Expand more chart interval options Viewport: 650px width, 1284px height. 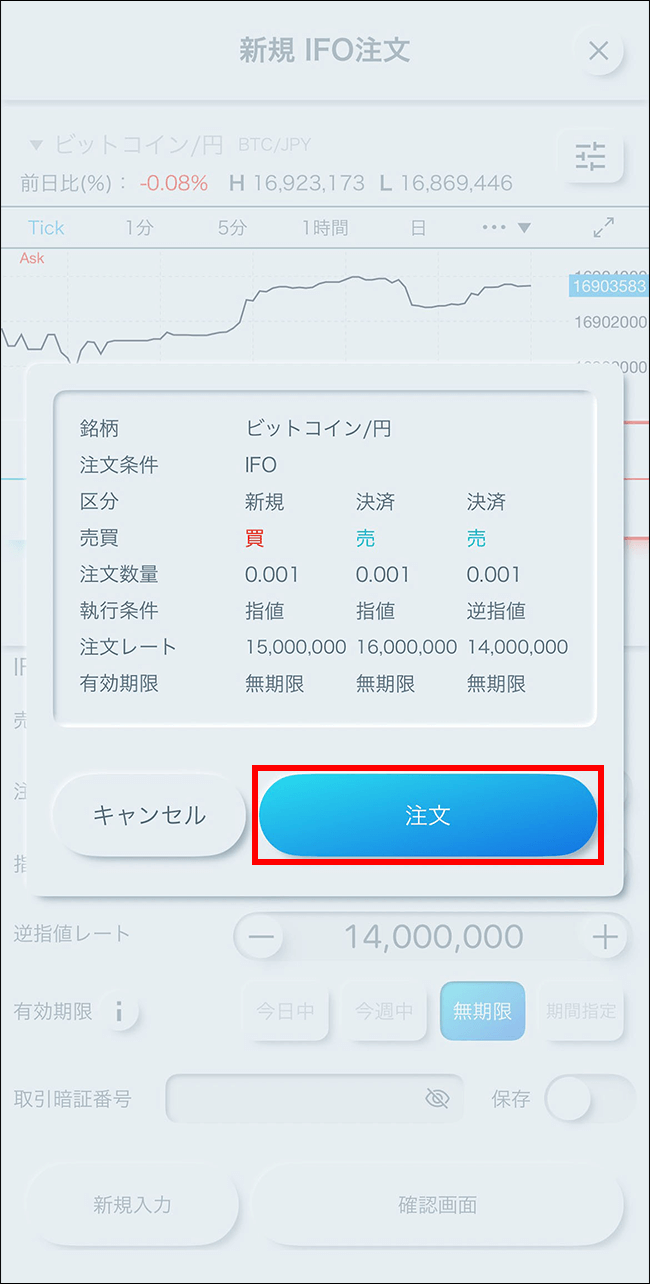tap(506, 228)
